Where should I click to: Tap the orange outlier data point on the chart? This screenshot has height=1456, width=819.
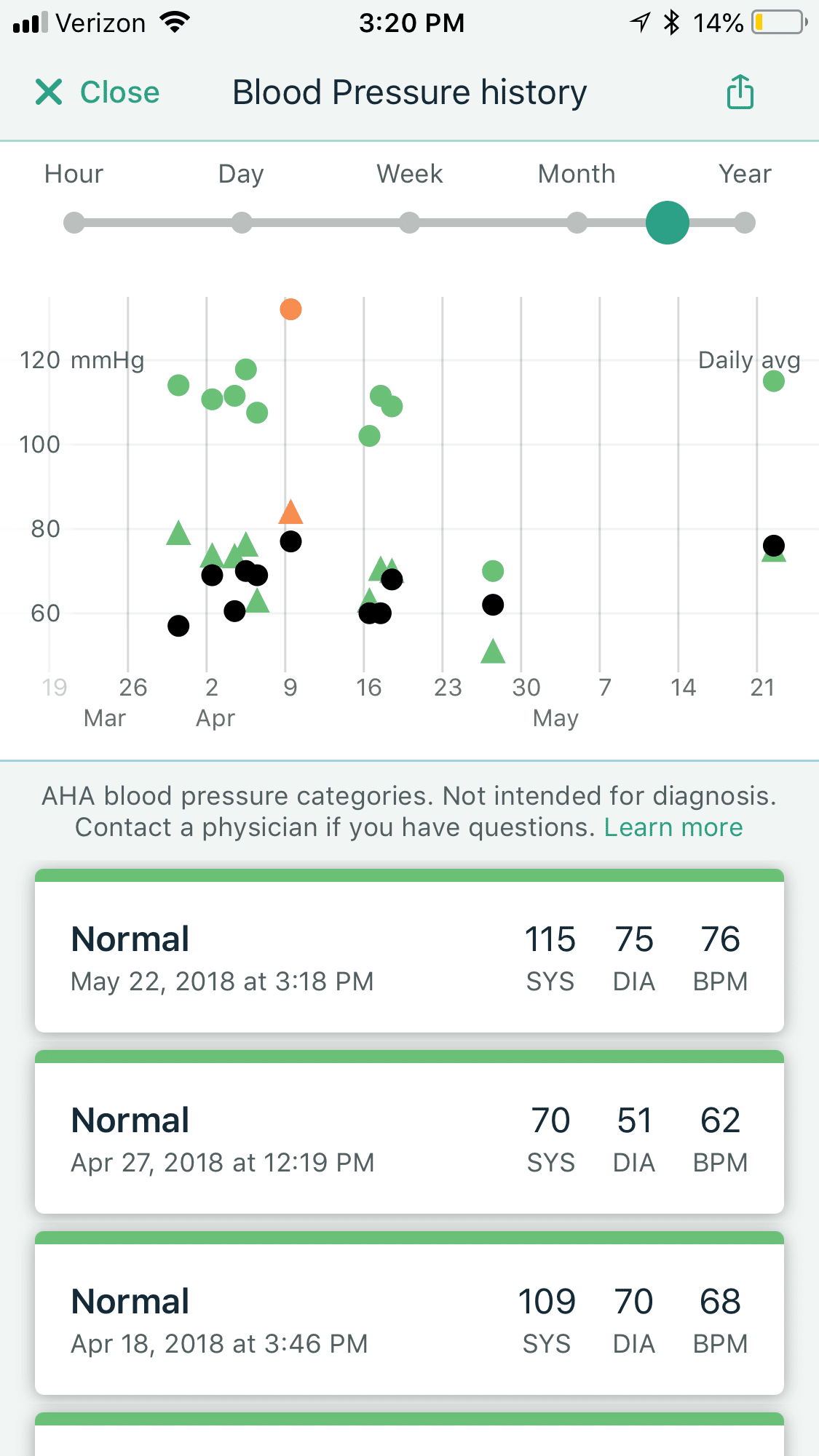290,309
